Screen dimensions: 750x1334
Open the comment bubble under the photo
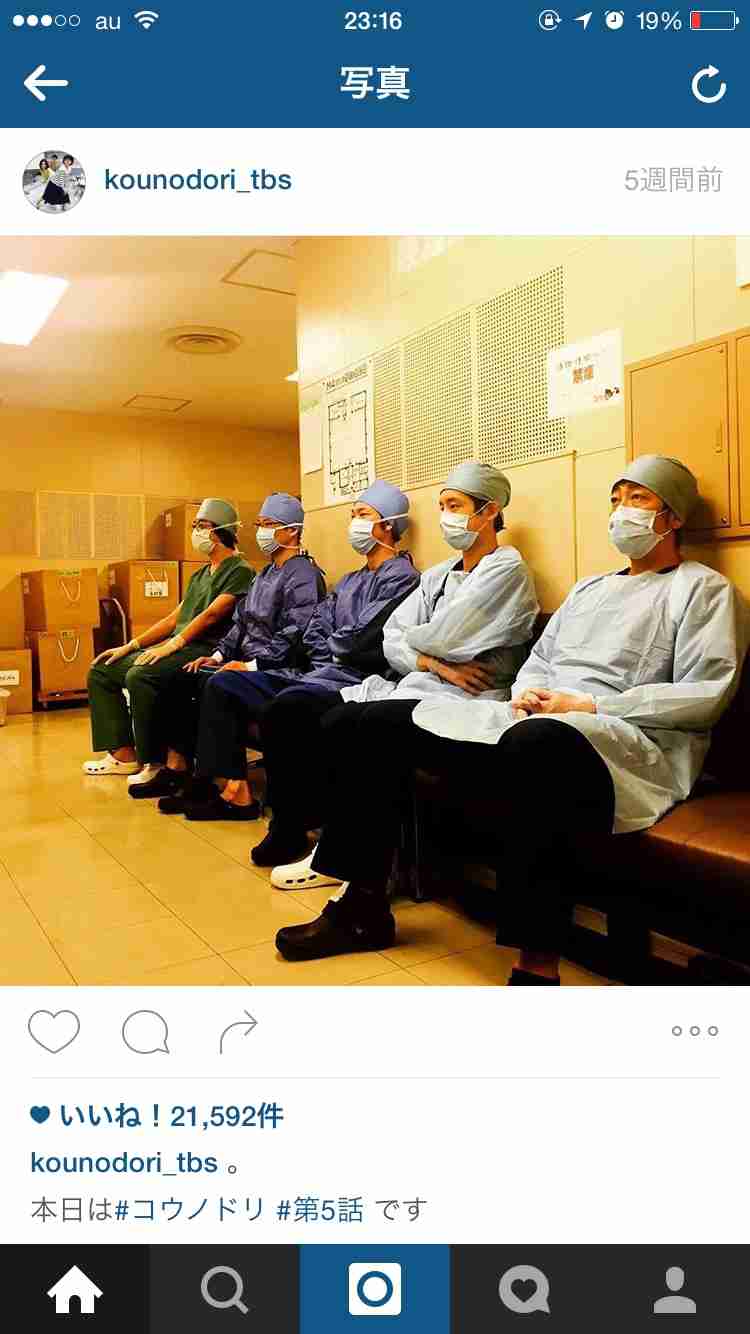coord(145,1032)
